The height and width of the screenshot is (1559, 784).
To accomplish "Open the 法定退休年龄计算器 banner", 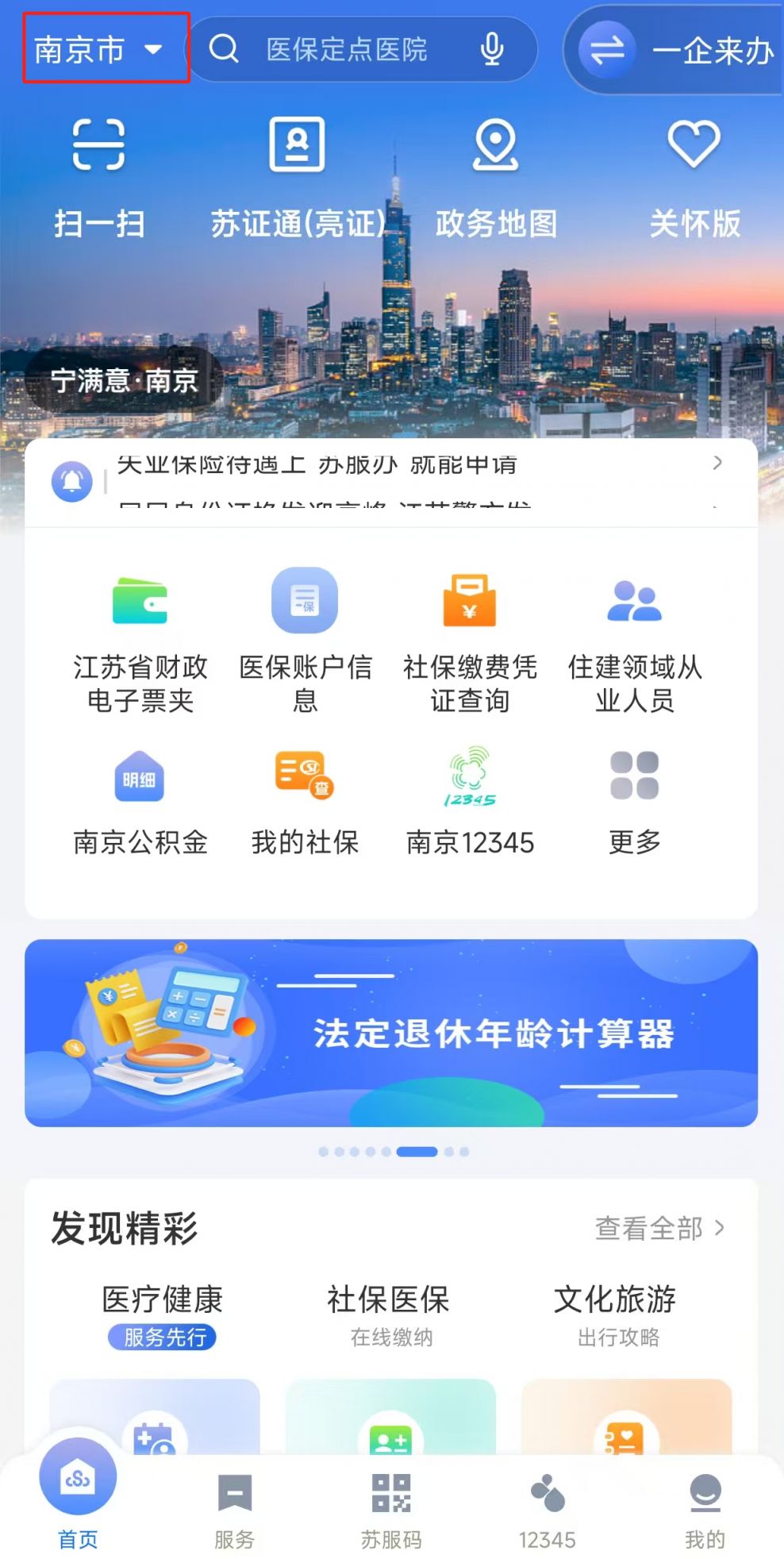I will coord(391,1033).
